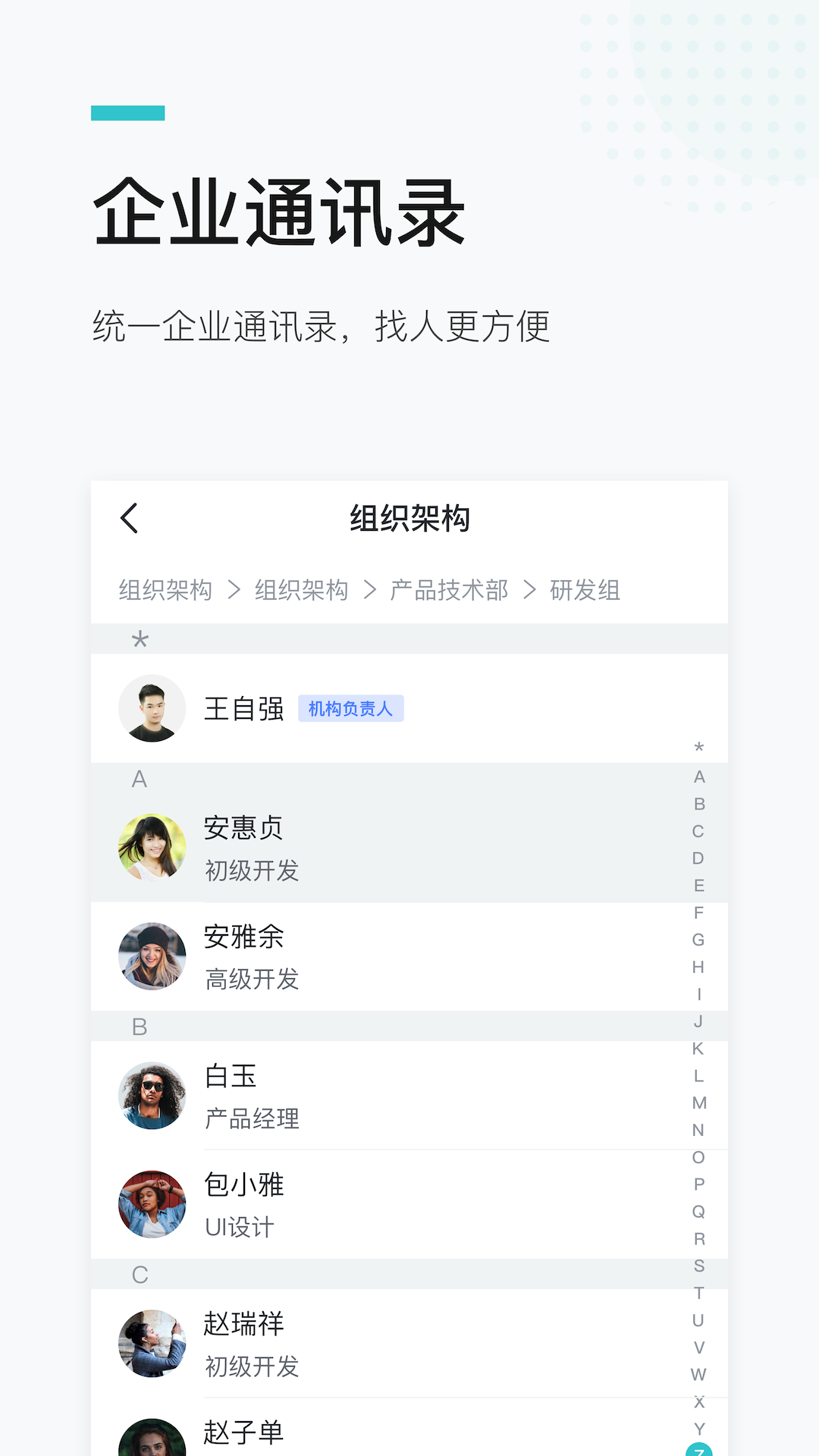This screenshot has height=1456, width=819.
Task: Tap the back arrow on 组织架构 page
Action: 129,519
